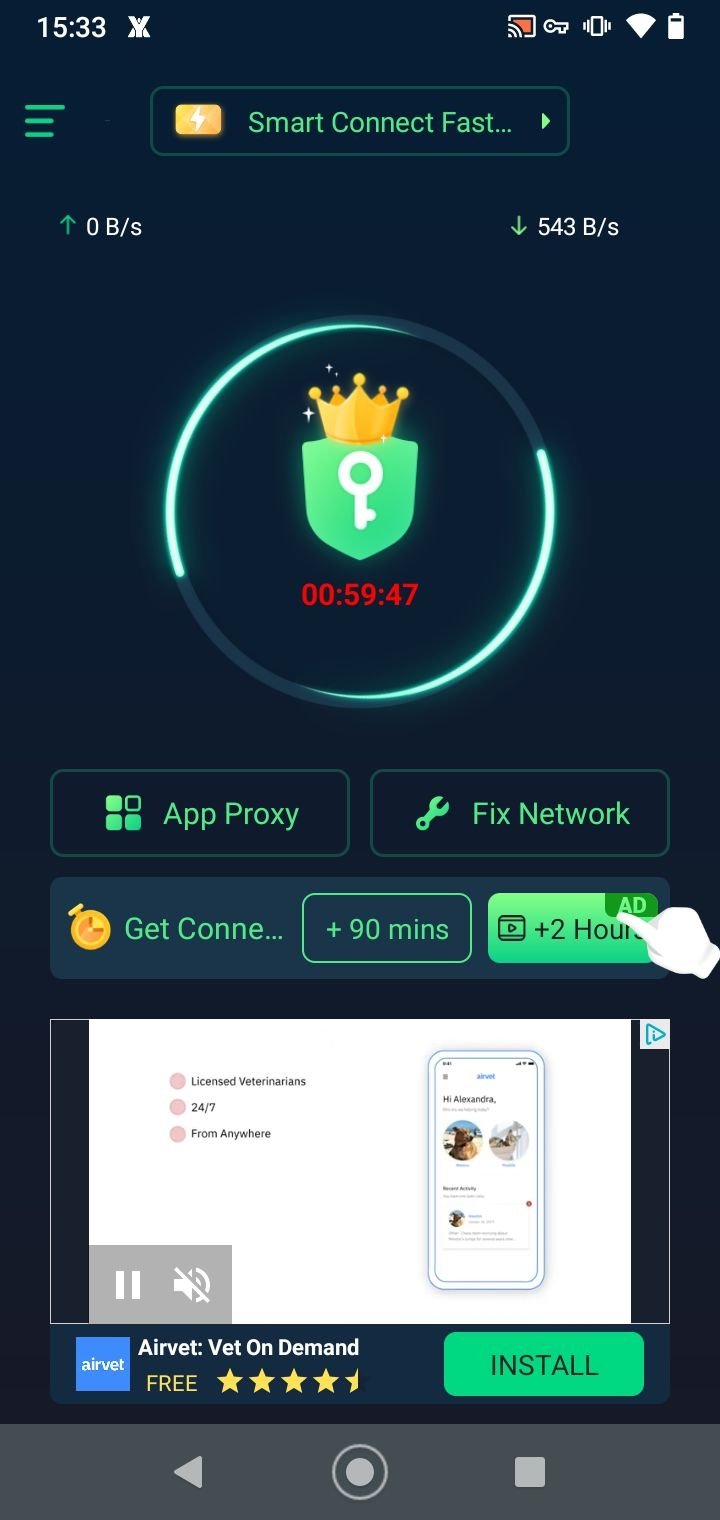
Task: Click the download arrow next to 543 B/s
Action: 519,226
